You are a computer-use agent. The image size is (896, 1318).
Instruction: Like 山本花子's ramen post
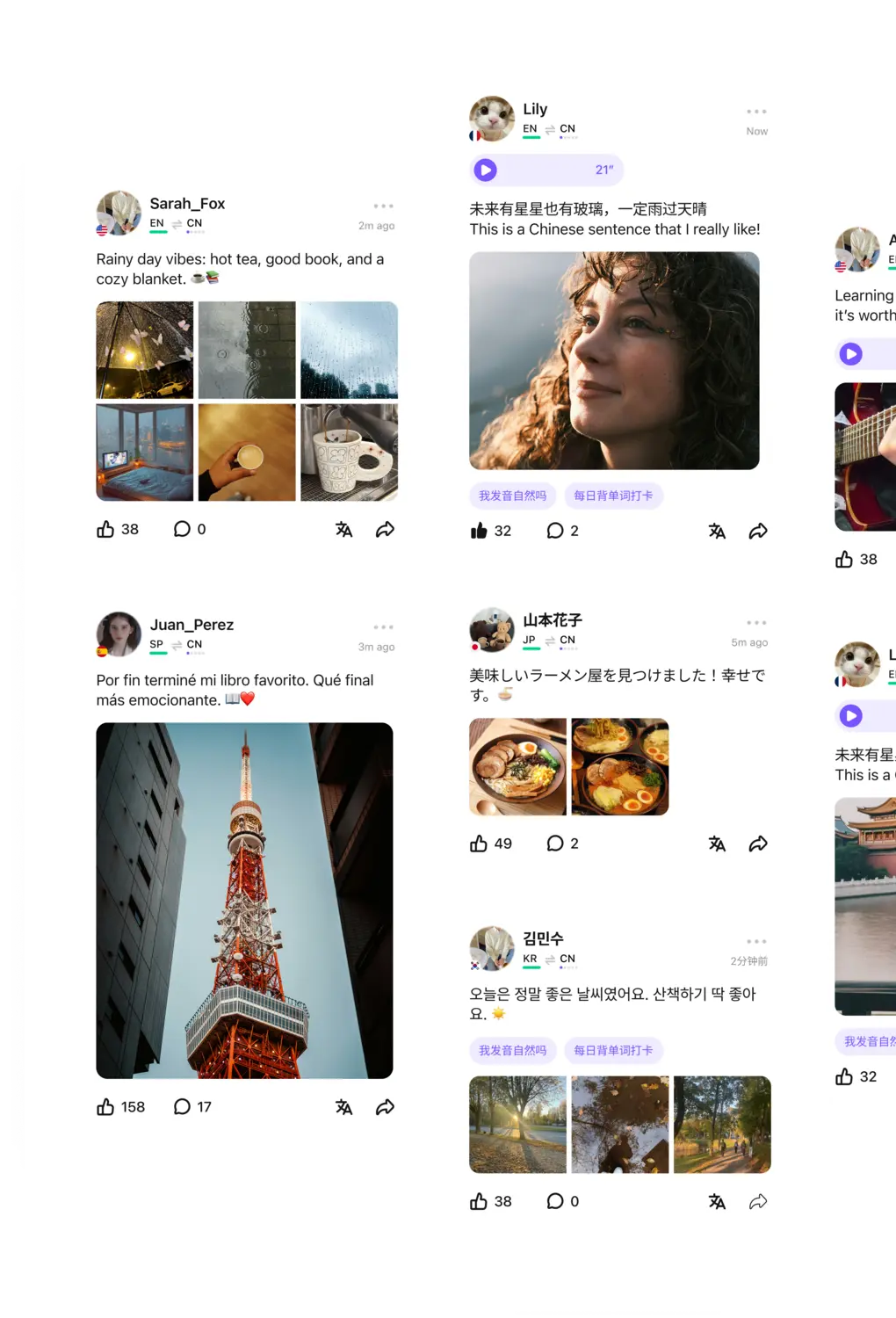click(480, 844)
